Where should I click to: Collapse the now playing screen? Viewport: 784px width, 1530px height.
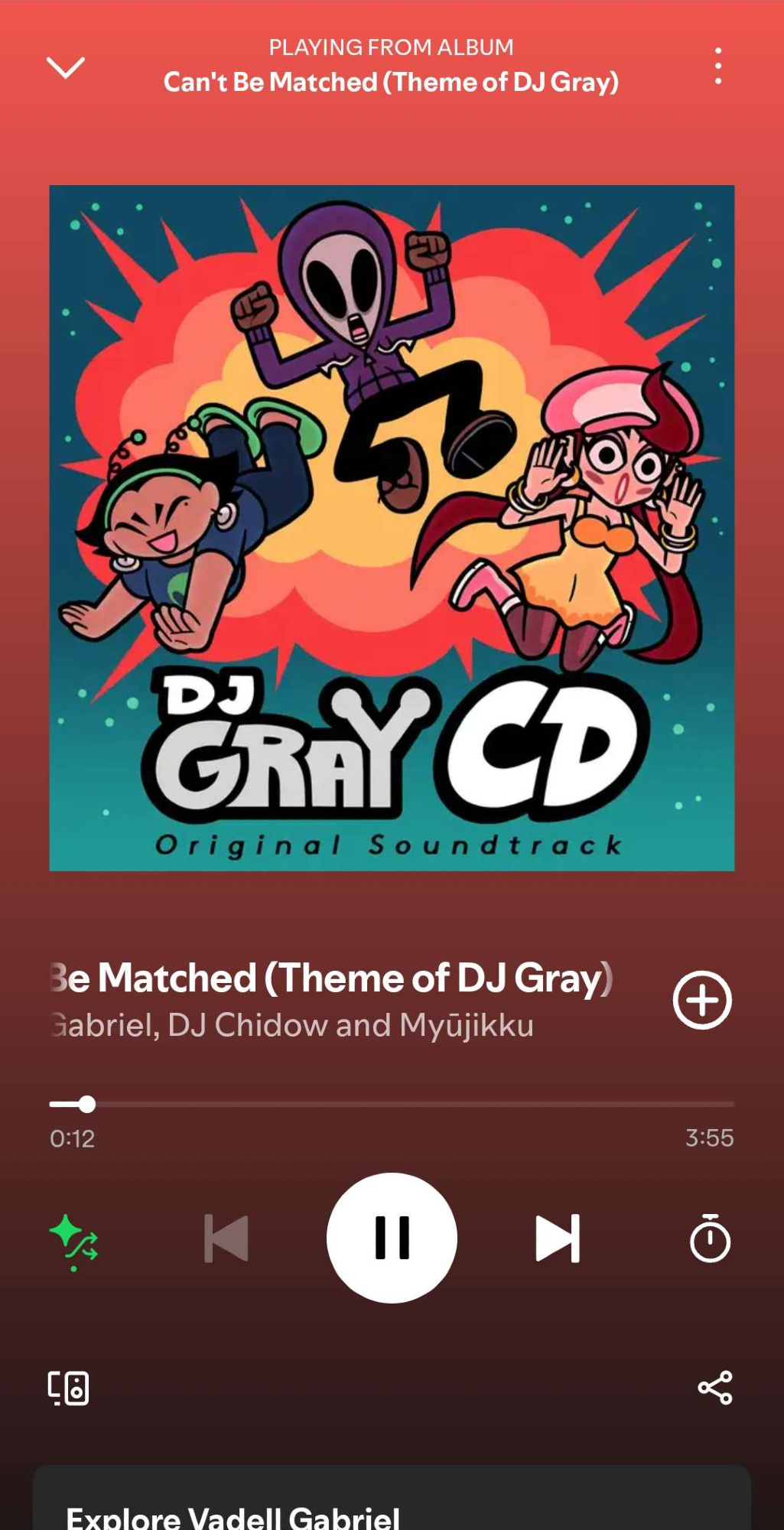[66, 67]
